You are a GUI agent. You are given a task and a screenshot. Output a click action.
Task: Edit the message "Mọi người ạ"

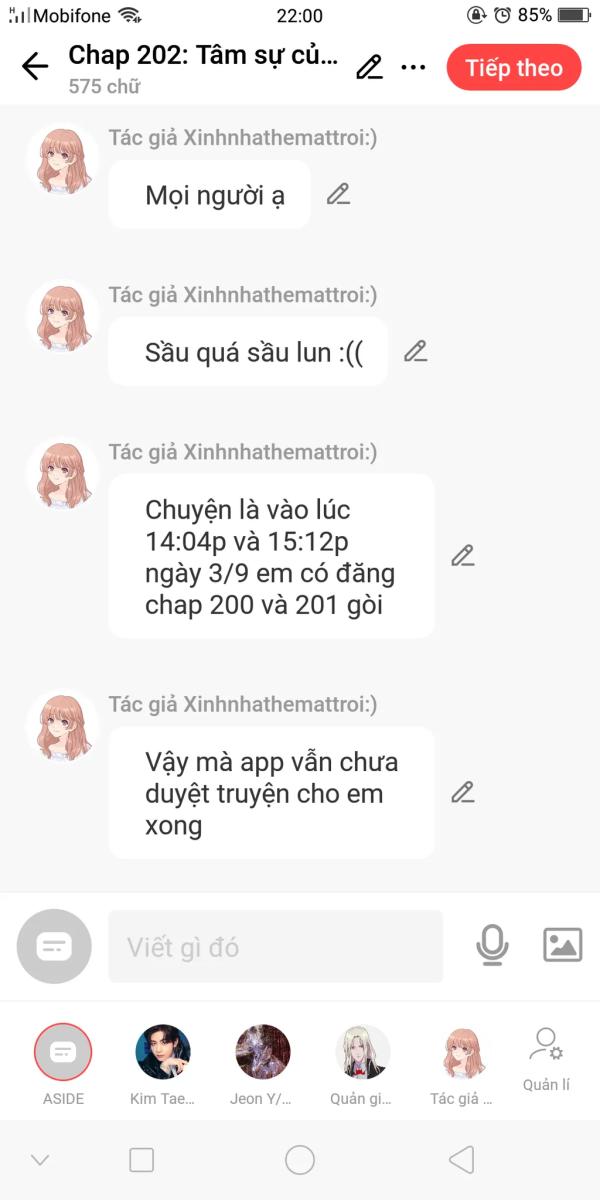tap(338, 194)
